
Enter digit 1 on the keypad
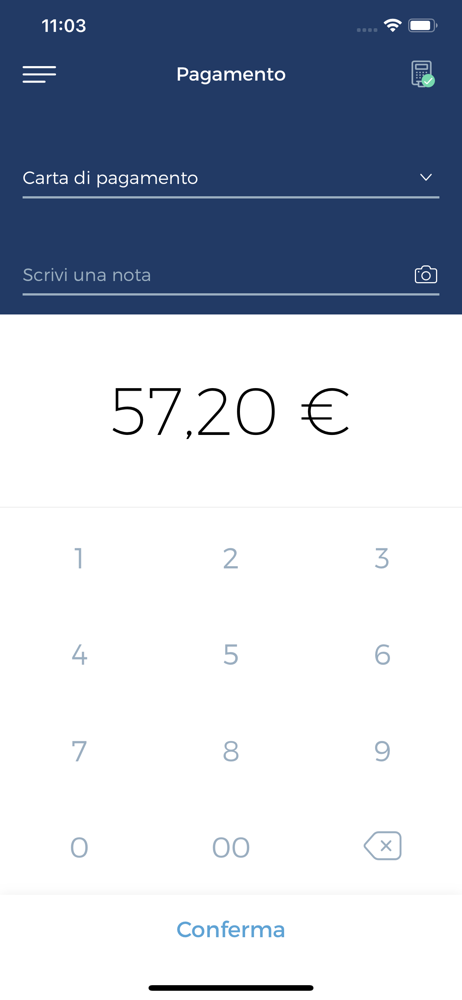(x=78, y=559)
